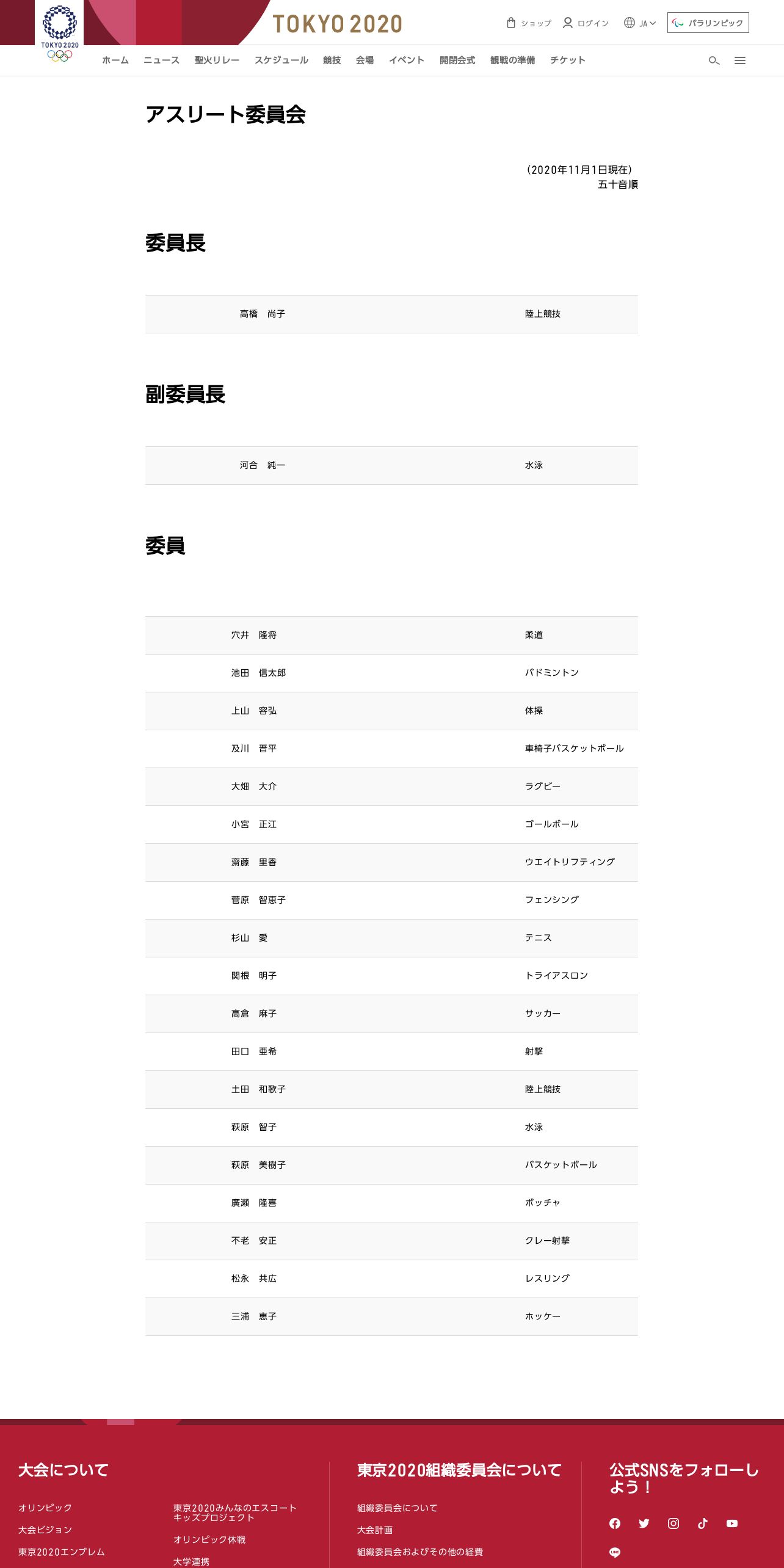Open the official Instagram profile

click(x=673, y=1523)
